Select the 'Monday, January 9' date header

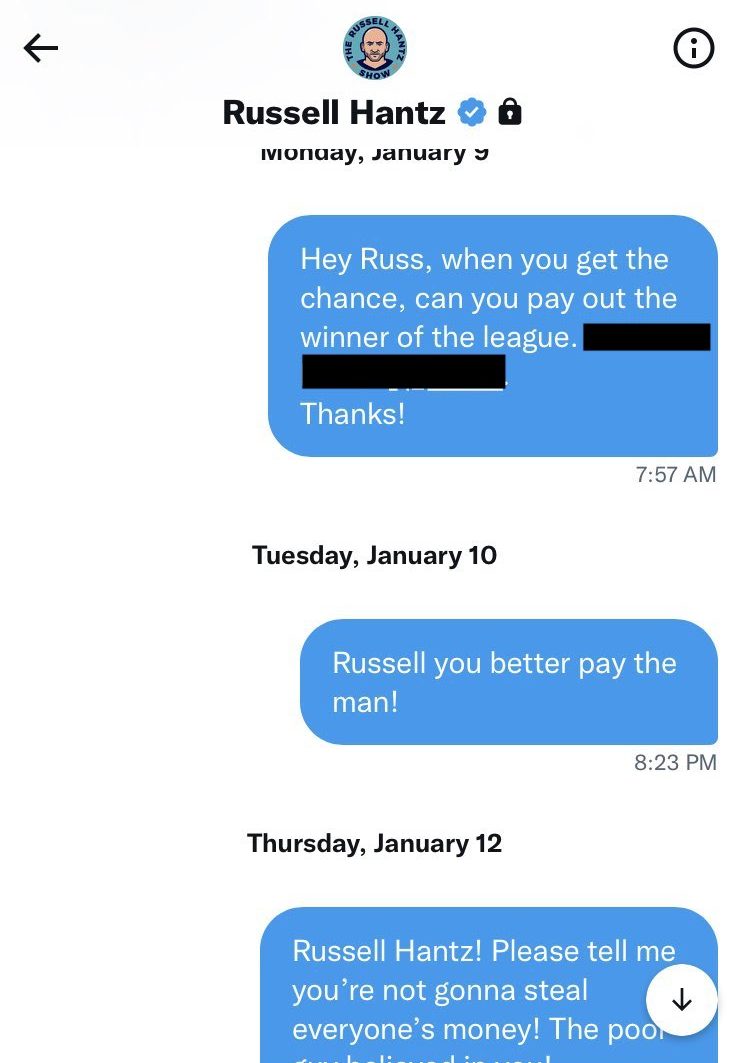pos(375,152)
